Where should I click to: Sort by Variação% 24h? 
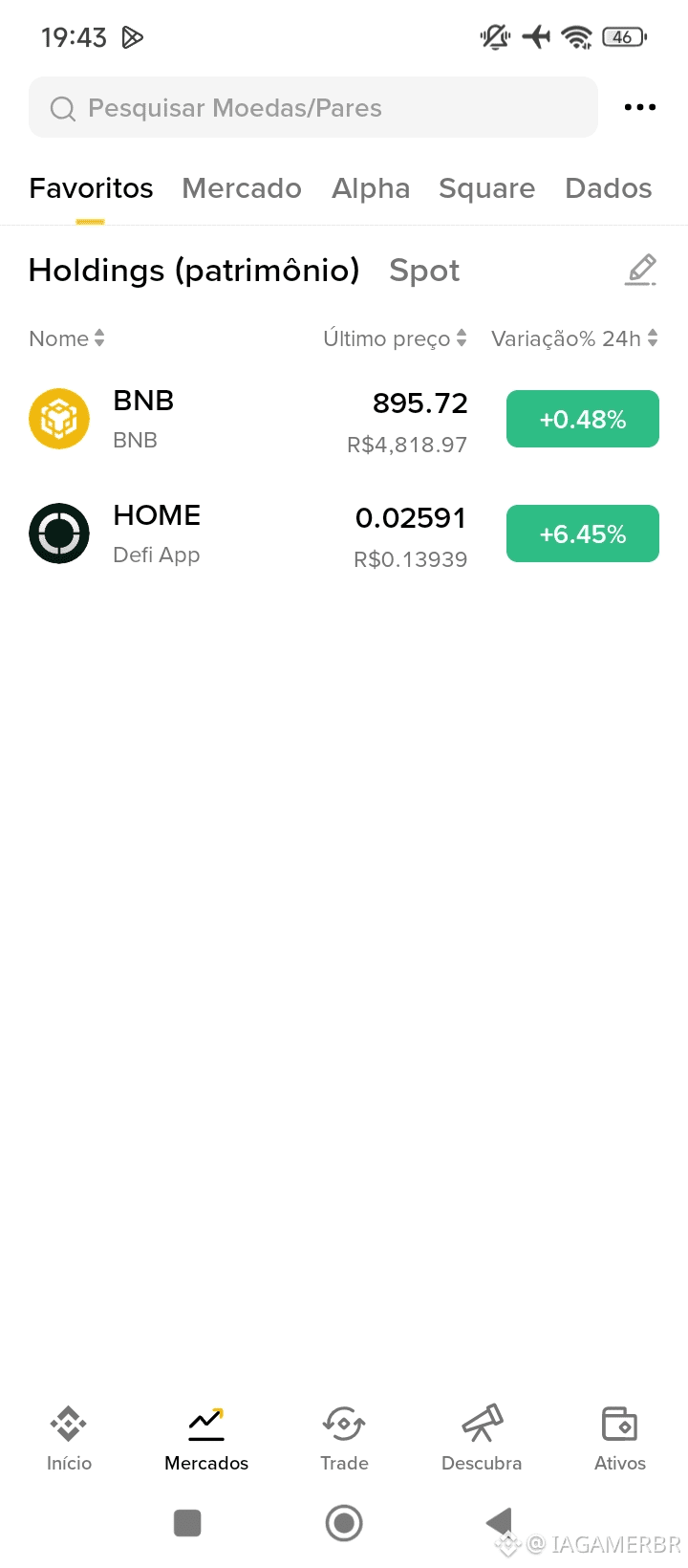coord(573,338)
